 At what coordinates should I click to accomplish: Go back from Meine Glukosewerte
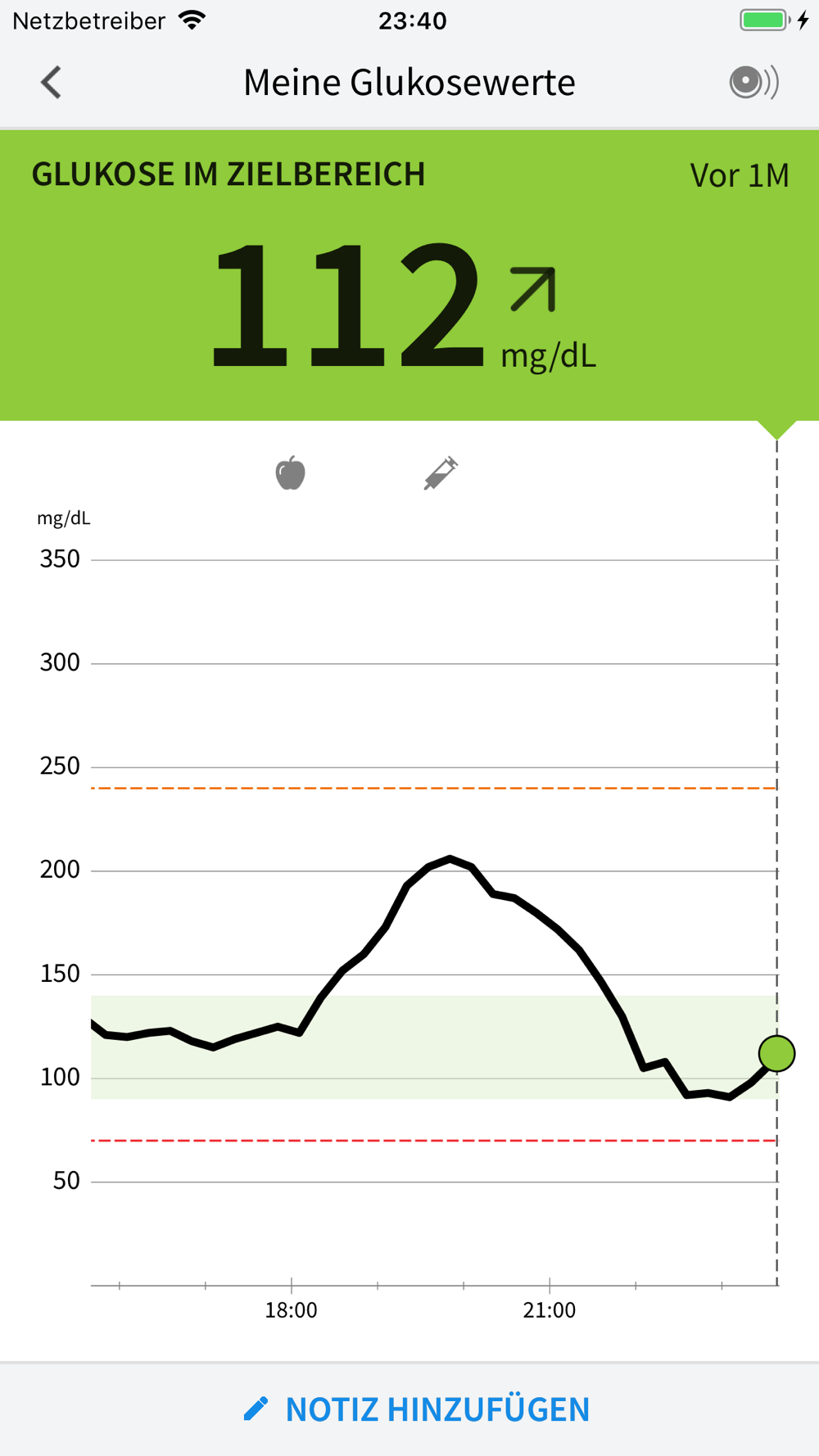(x=51, y=82)
